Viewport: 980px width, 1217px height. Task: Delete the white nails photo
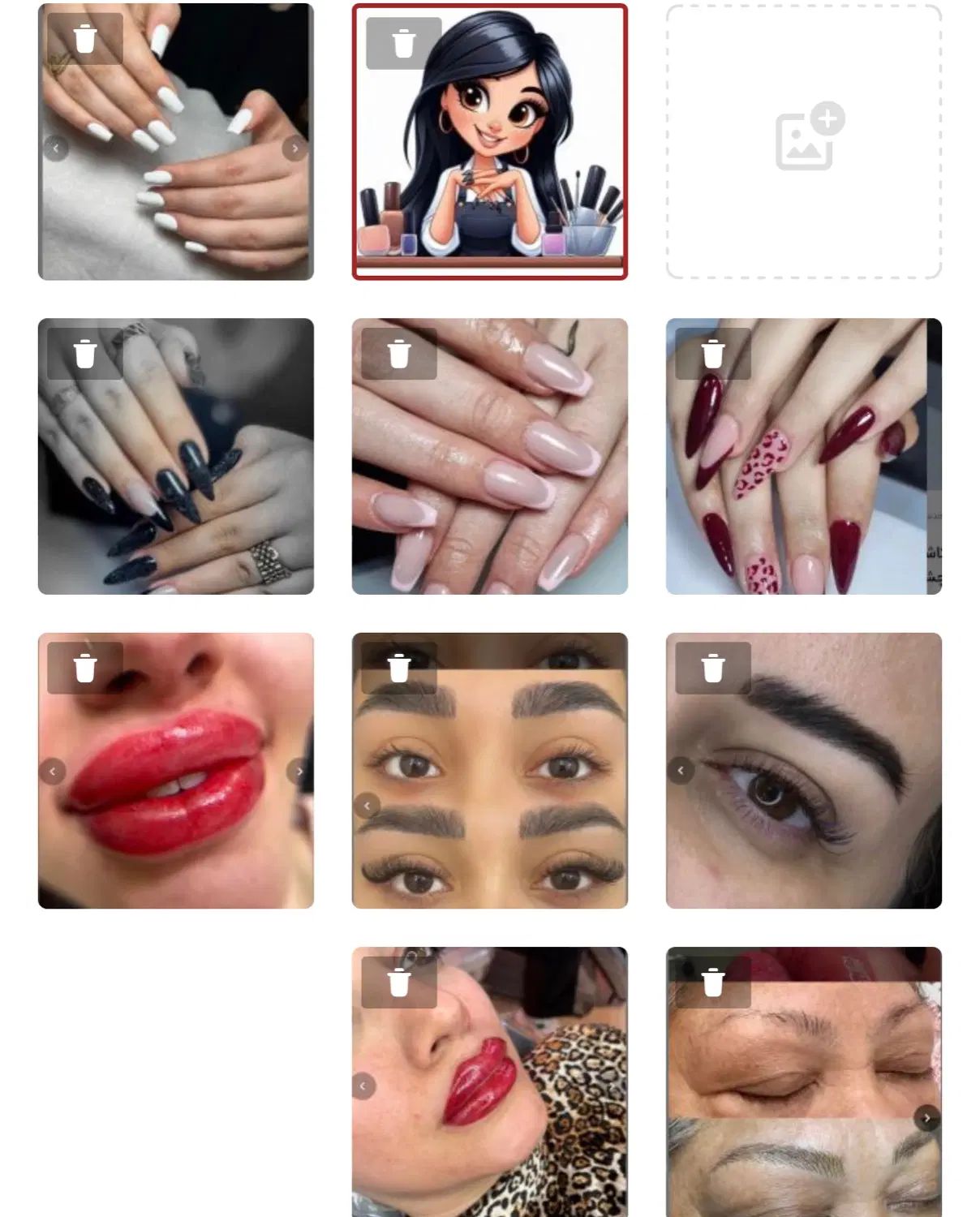pos(85,39)
